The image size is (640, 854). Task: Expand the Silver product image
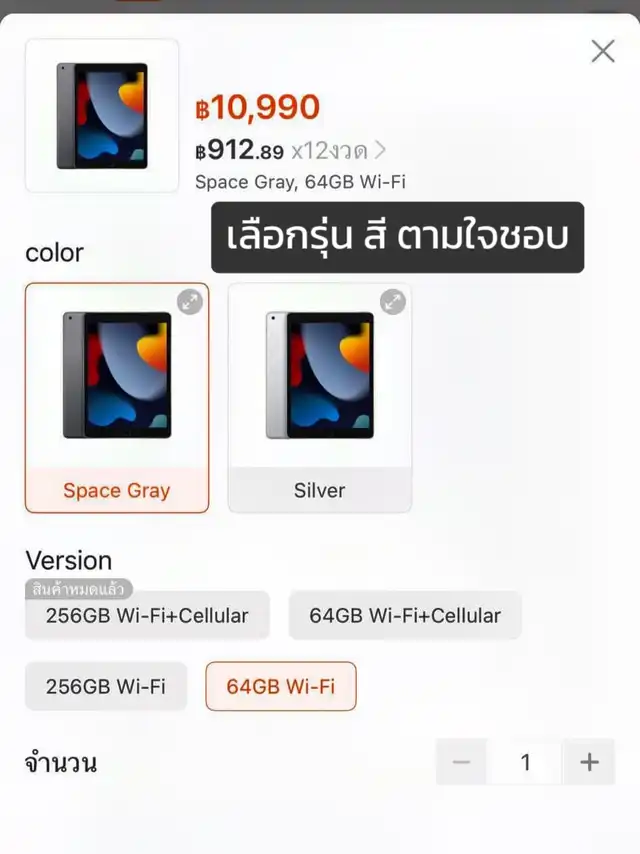[393, 302]
